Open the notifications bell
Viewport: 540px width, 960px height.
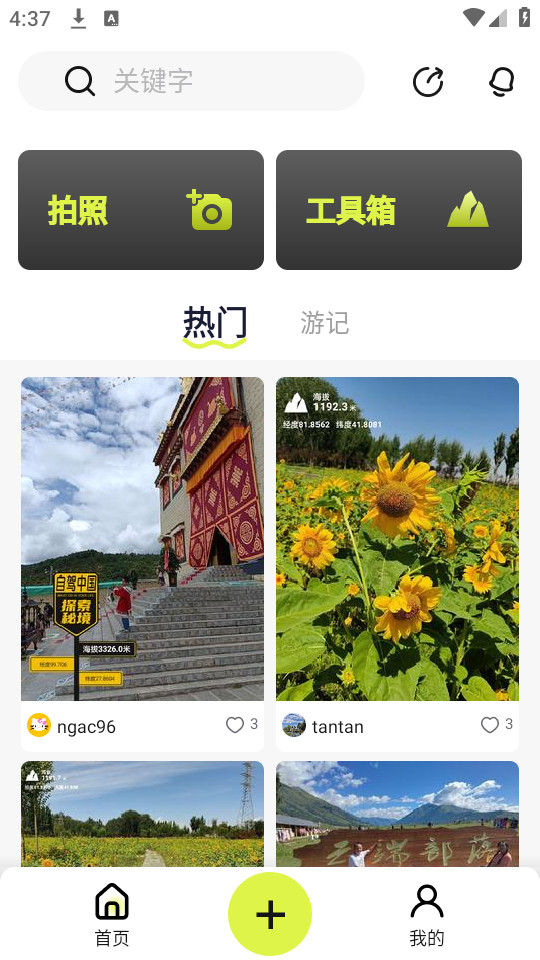[501, 82]
